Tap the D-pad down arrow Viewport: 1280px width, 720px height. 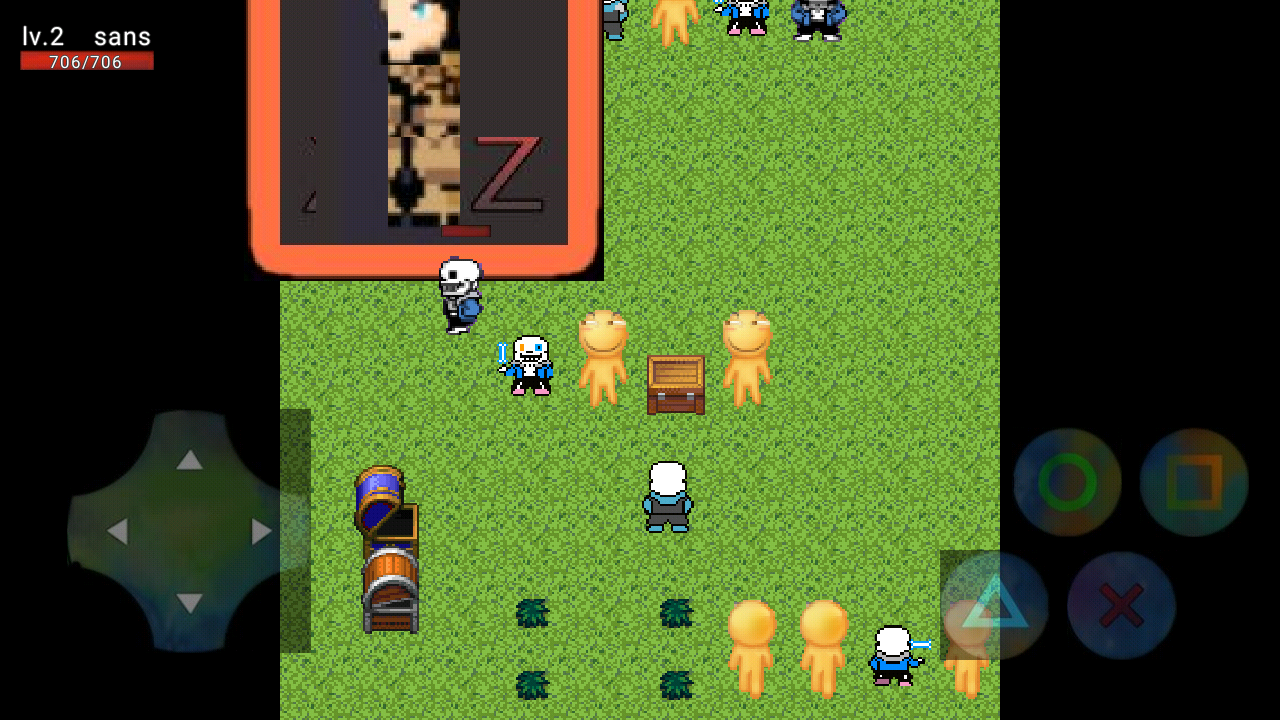pyautogui.click(x=189, y=603)
